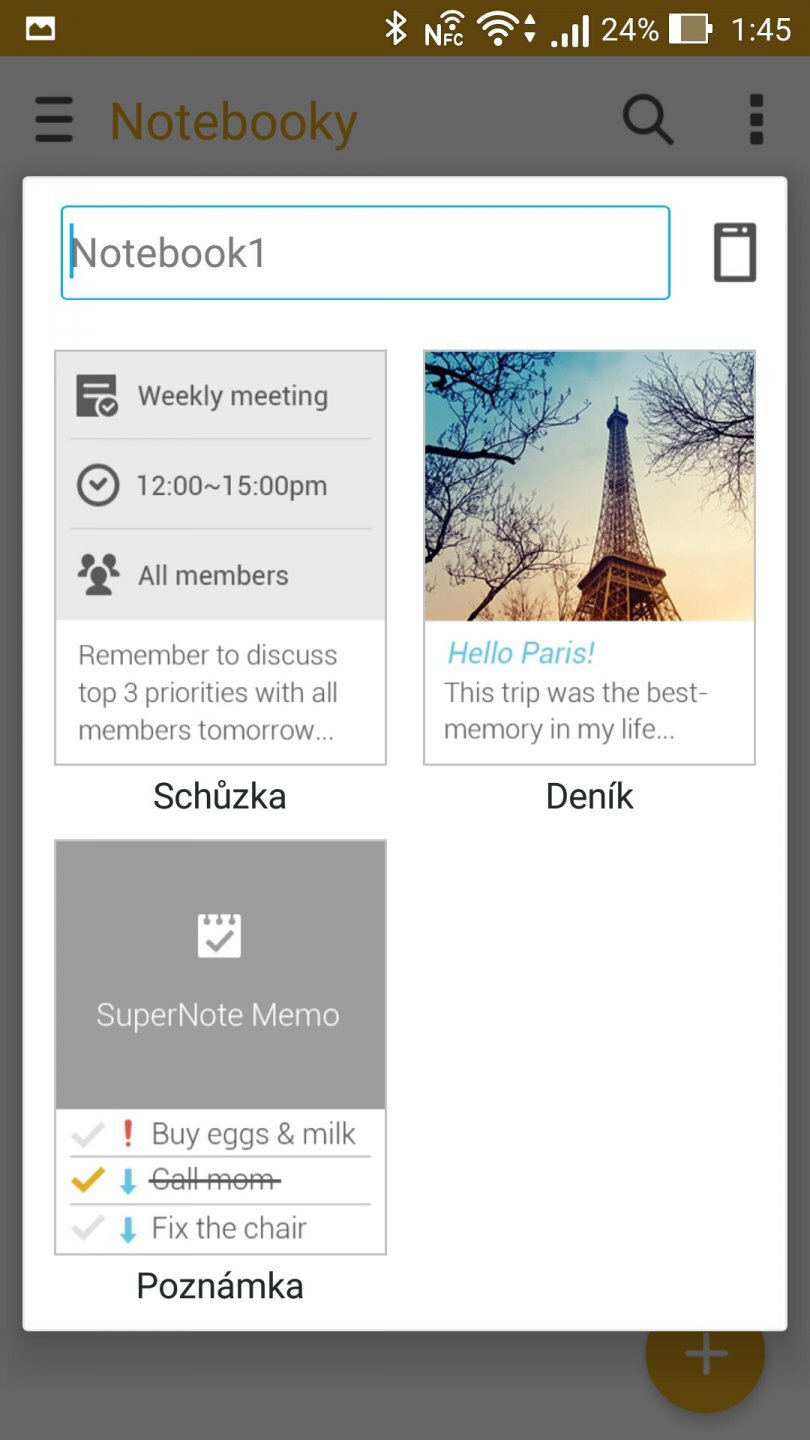Open the Hello Paris! note preview
Viewport: 810px width, 1440px height.
click(x=521, y=652)
